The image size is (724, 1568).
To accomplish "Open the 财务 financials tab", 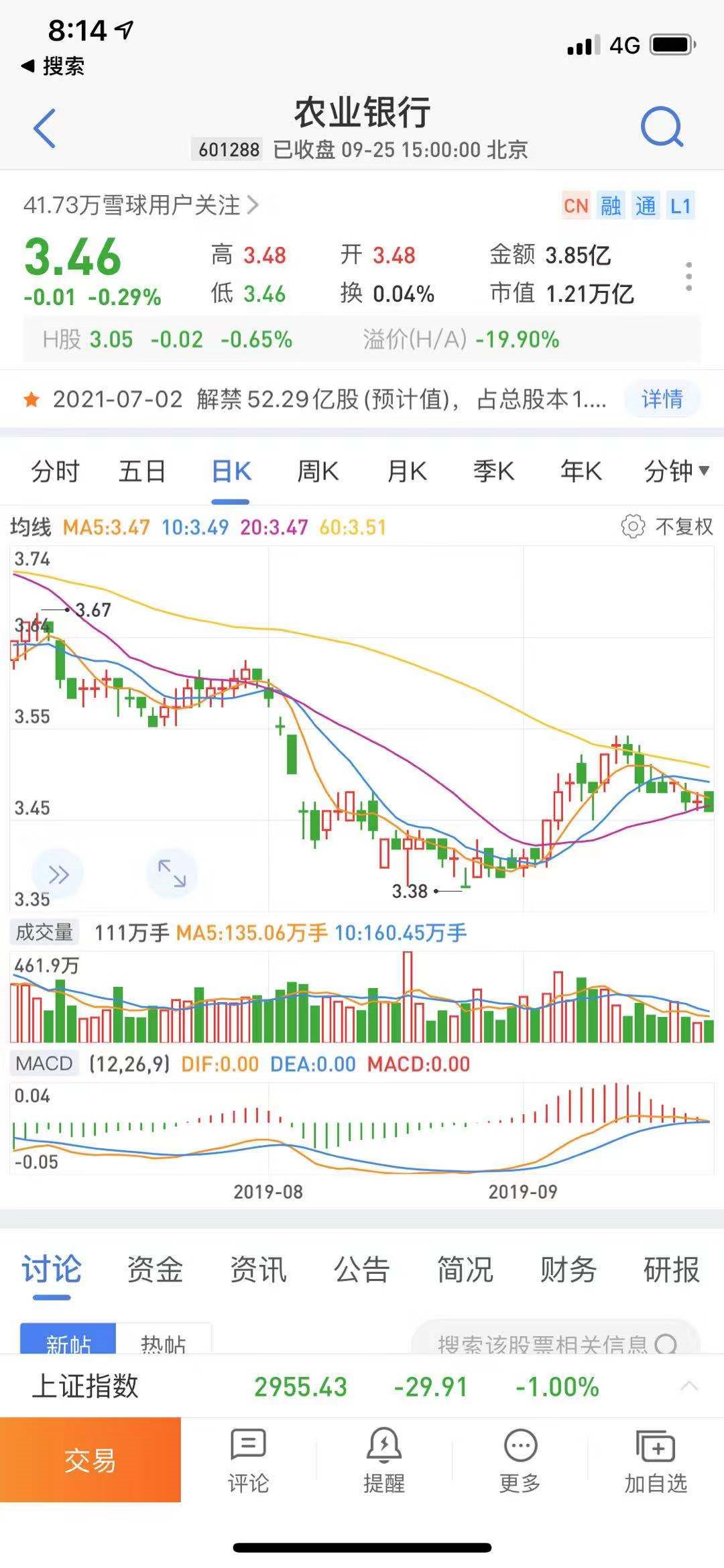I will [568, 1270].
